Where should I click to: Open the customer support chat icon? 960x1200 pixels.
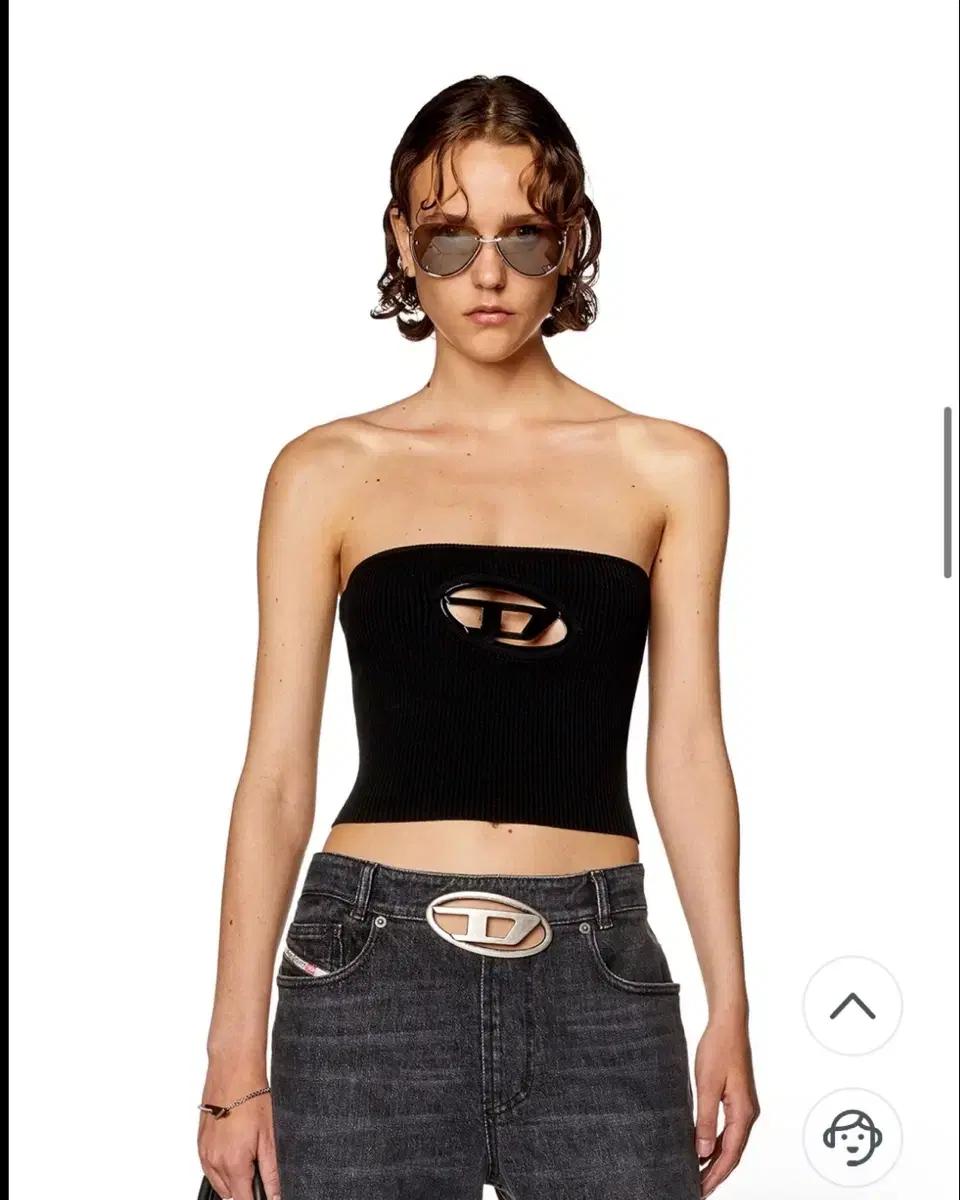click(852, 1137)
